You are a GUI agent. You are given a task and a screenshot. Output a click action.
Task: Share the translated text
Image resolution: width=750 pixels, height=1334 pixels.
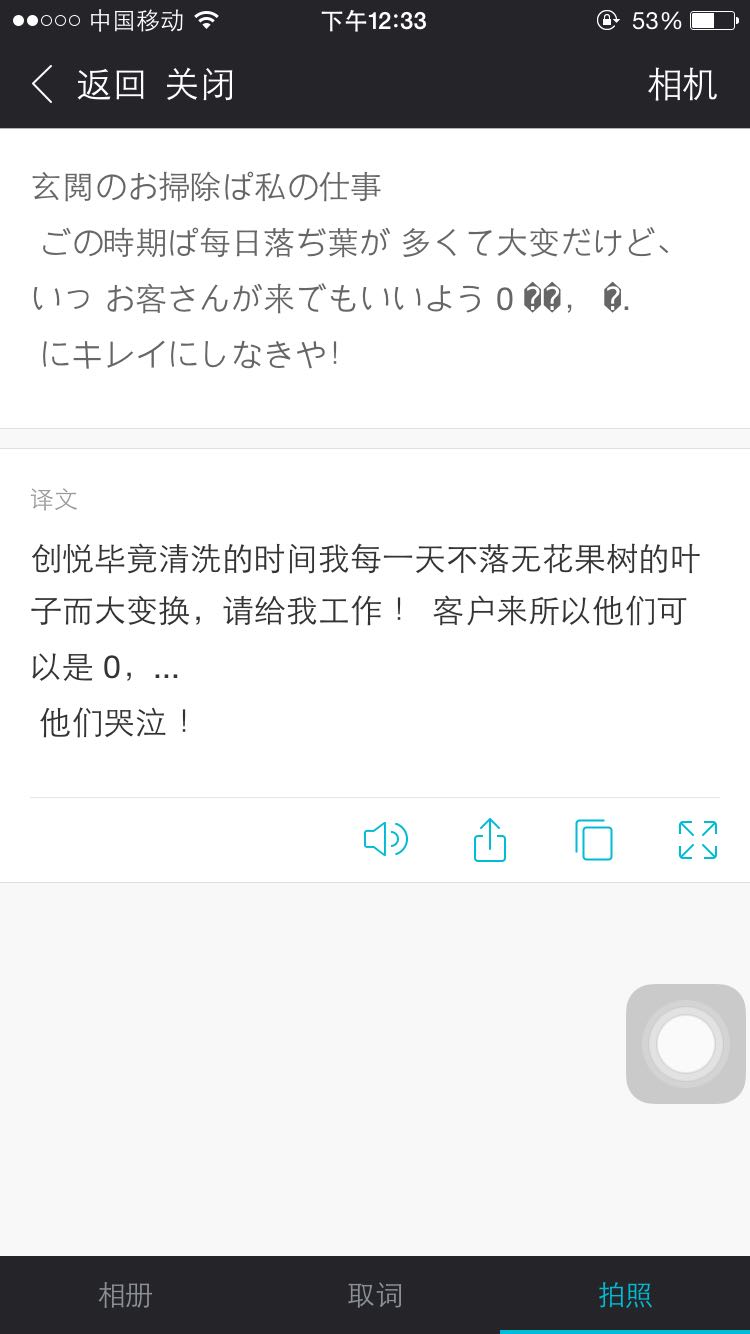point(490,840)
